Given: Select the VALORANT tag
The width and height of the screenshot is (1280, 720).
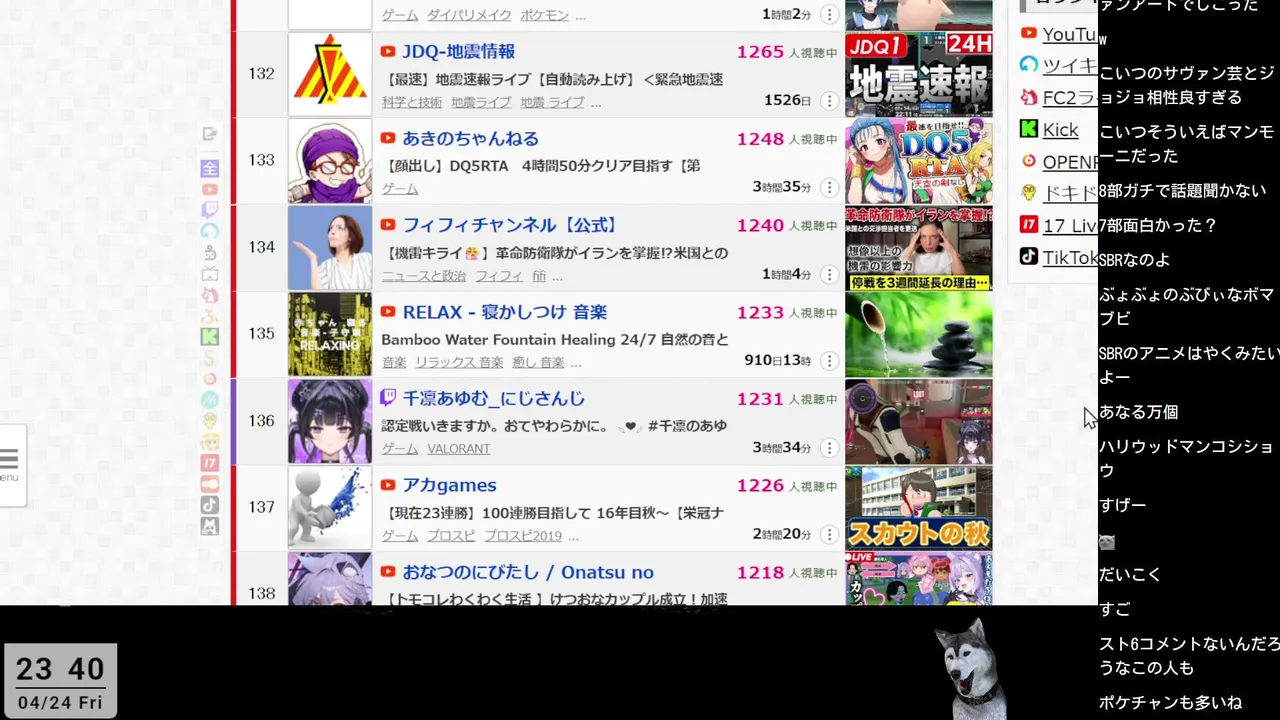Looking at the screenshot, I should pos(458,449).
